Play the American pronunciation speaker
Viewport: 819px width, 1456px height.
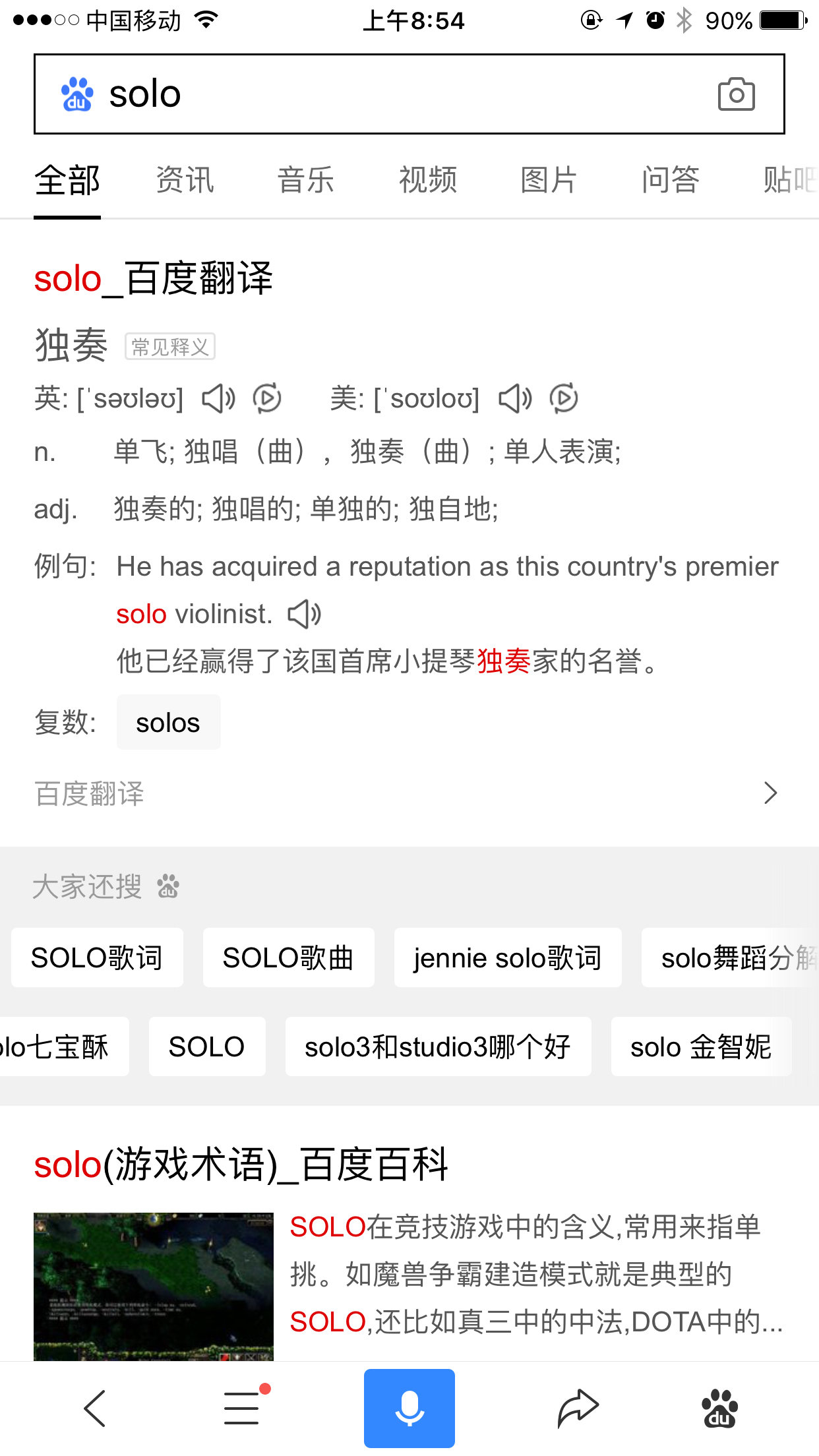(x=515, y=398)
